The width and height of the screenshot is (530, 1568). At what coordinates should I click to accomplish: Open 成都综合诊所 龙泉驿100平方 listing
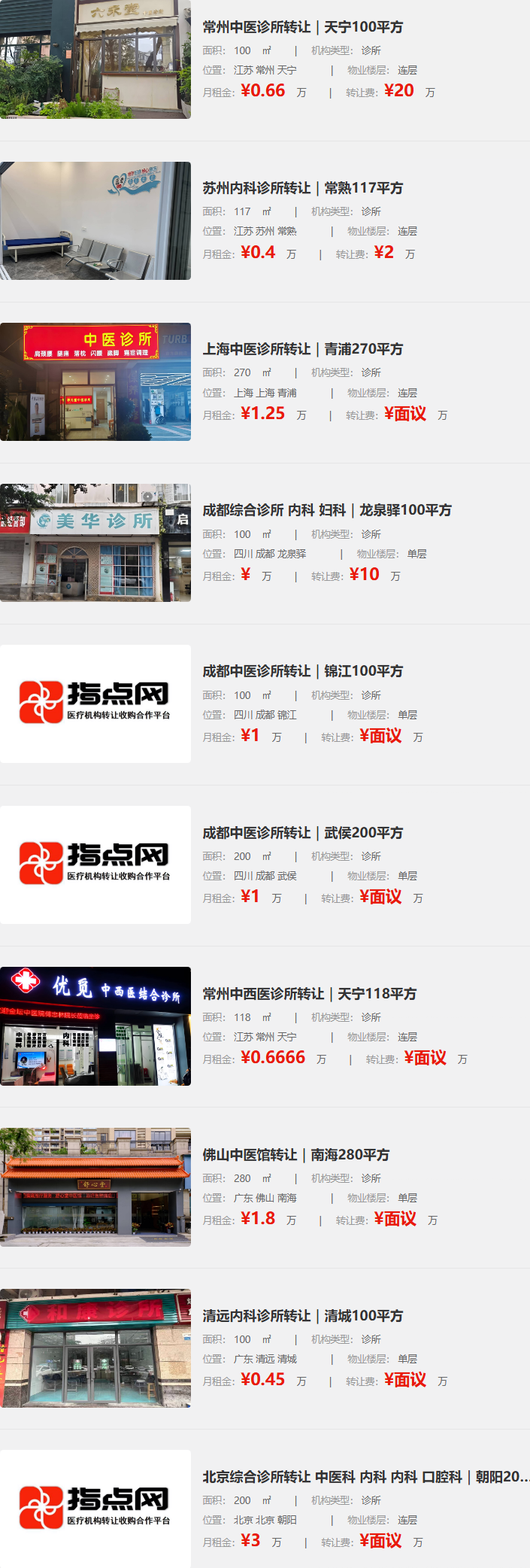[326, 510]
